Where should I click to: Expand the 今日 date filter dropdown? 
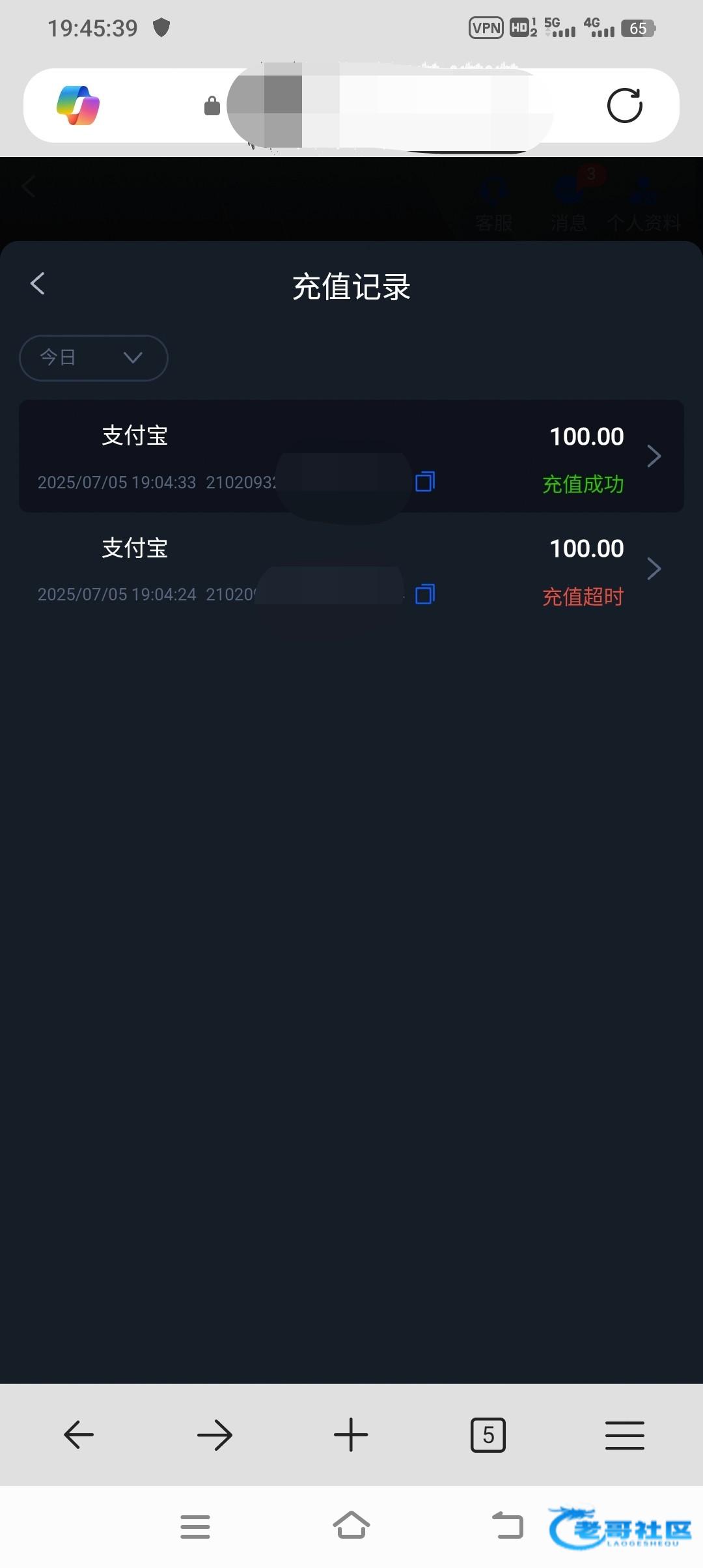94,357
